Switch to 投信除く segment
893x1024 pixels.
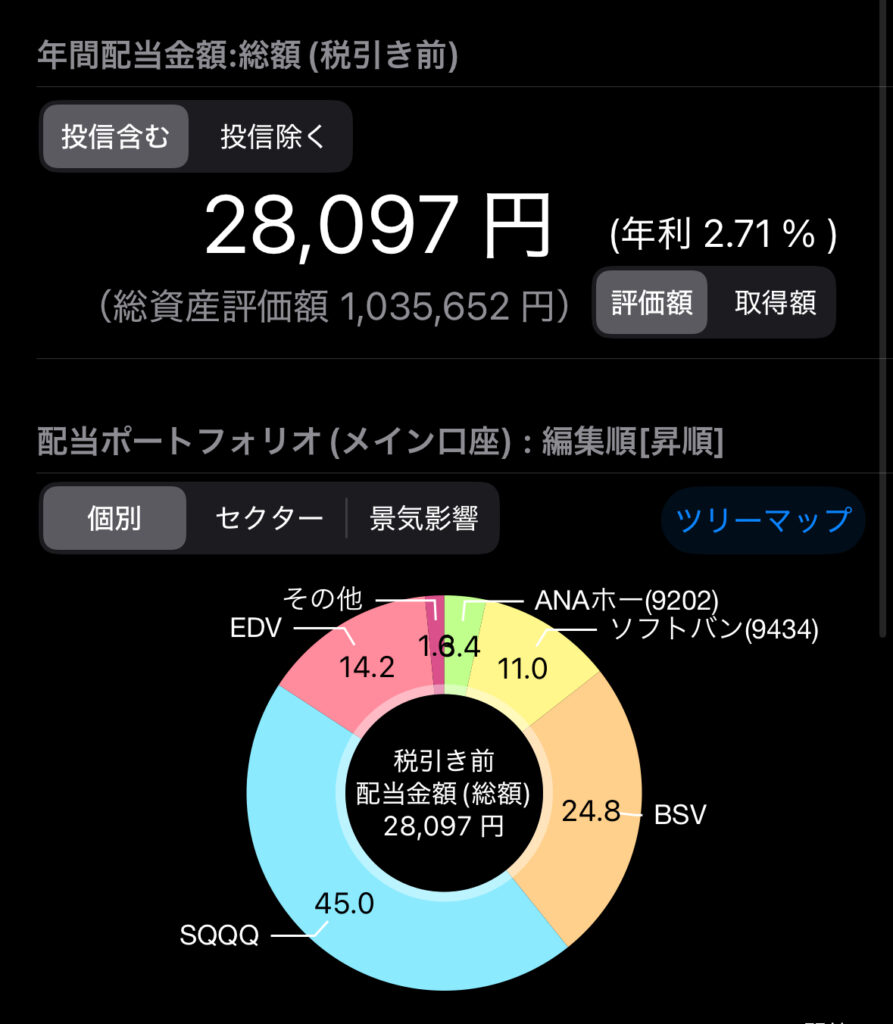coord(273,136)
